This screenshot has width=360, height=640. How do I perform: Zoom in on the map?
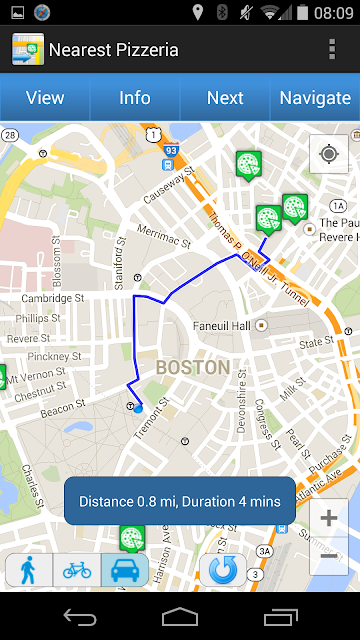click(x=329, y=518)
